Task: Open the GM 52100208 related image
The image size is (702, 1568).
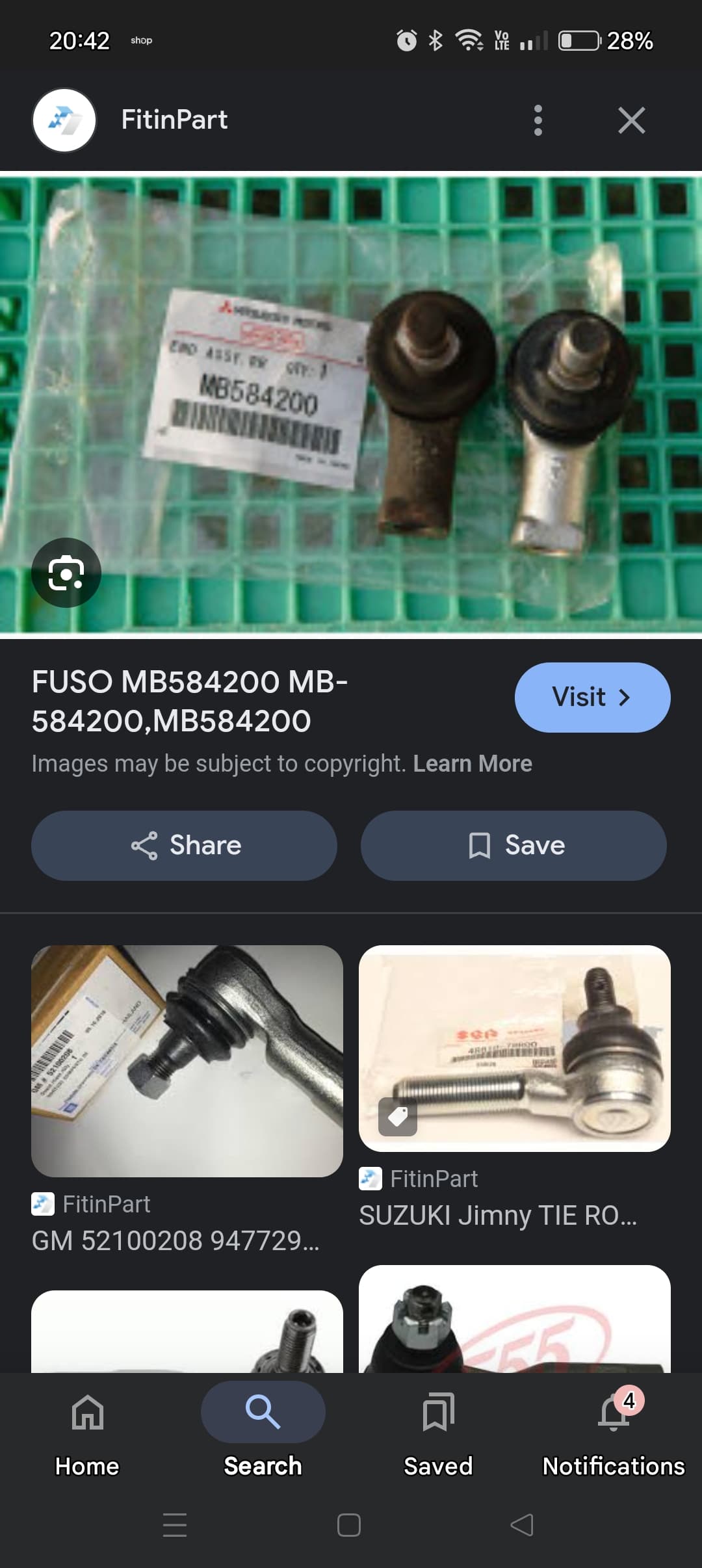Action: pos(187,1061)
